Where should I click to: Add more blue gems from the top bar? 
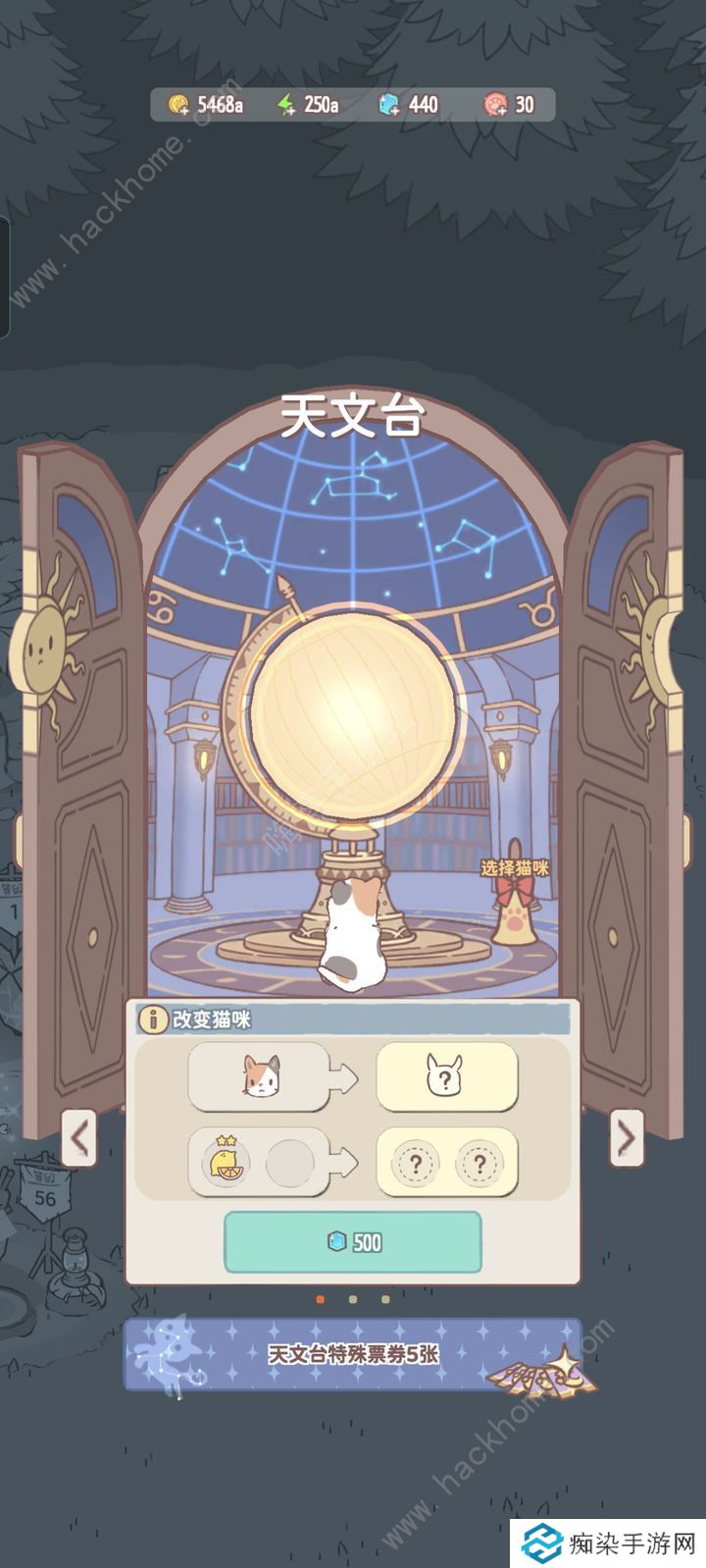click(x=389, y=105)
